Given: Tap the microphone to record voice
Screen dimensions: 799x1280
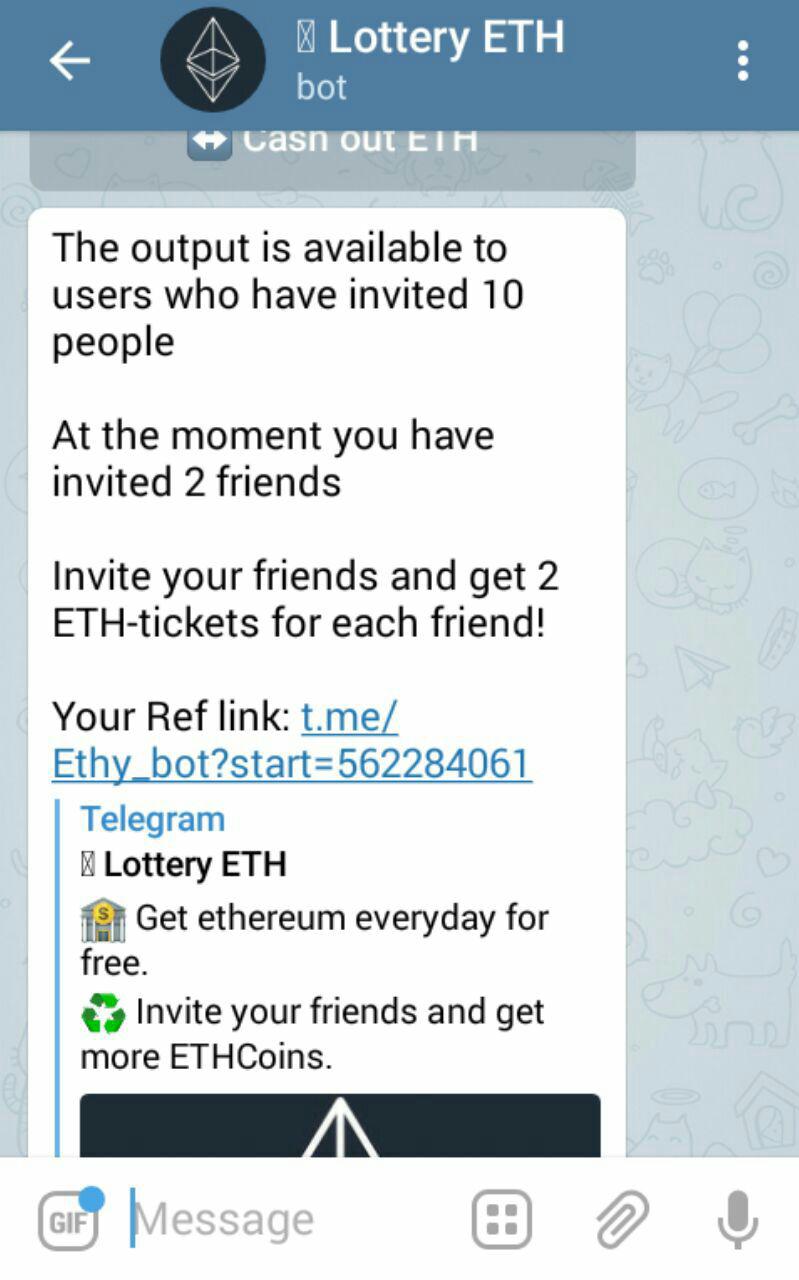Looking at the screenshot, I should 738,1220.
